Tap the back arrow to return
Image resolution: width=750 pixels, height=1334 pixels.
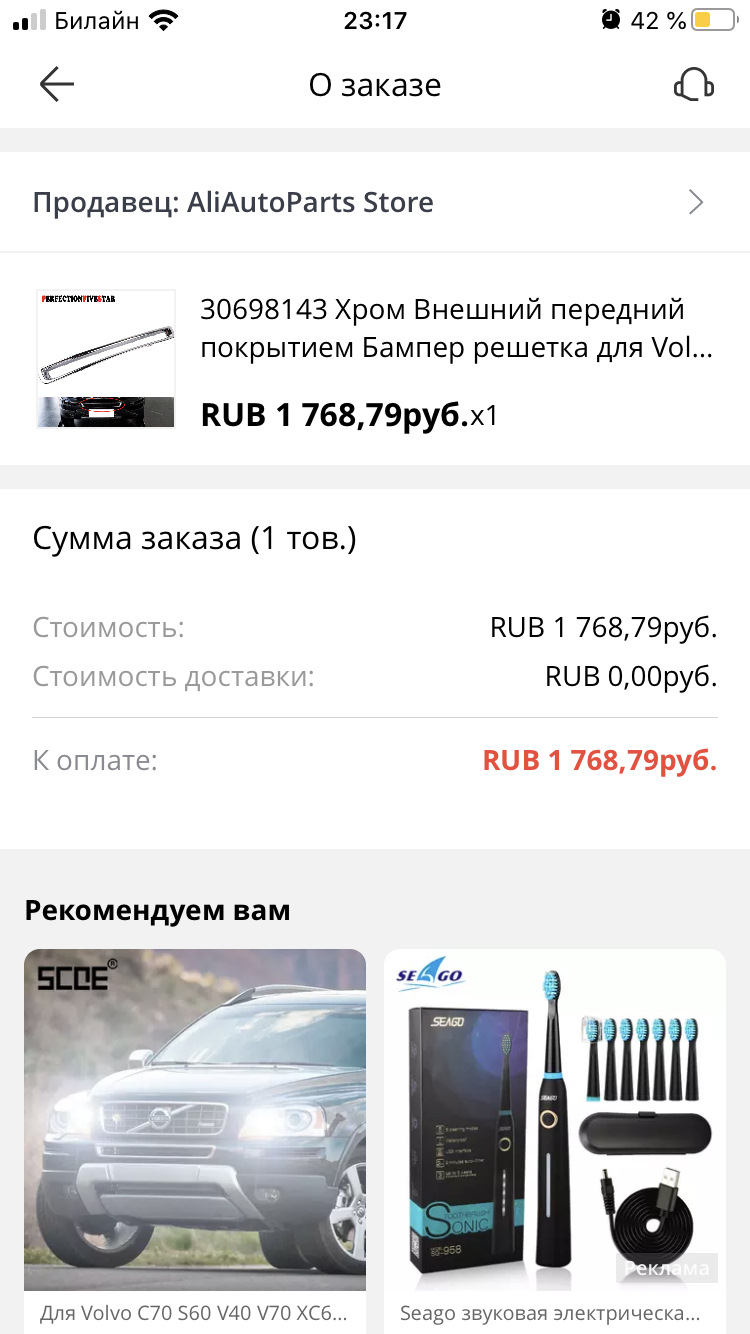pos(56,84)
